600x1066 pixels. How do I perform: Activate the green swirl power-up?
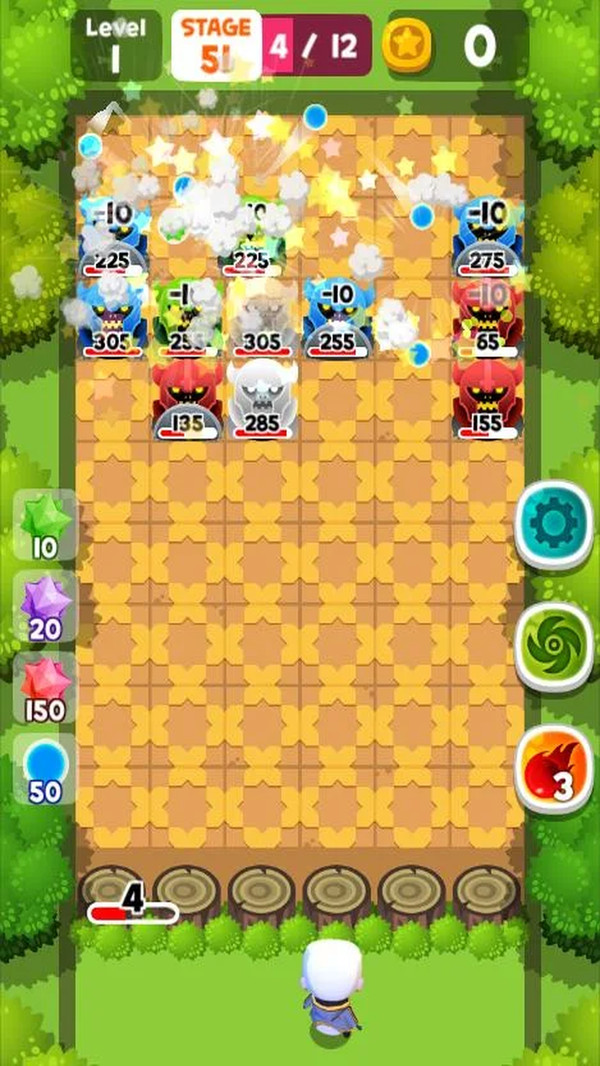[x=554, y=645]
